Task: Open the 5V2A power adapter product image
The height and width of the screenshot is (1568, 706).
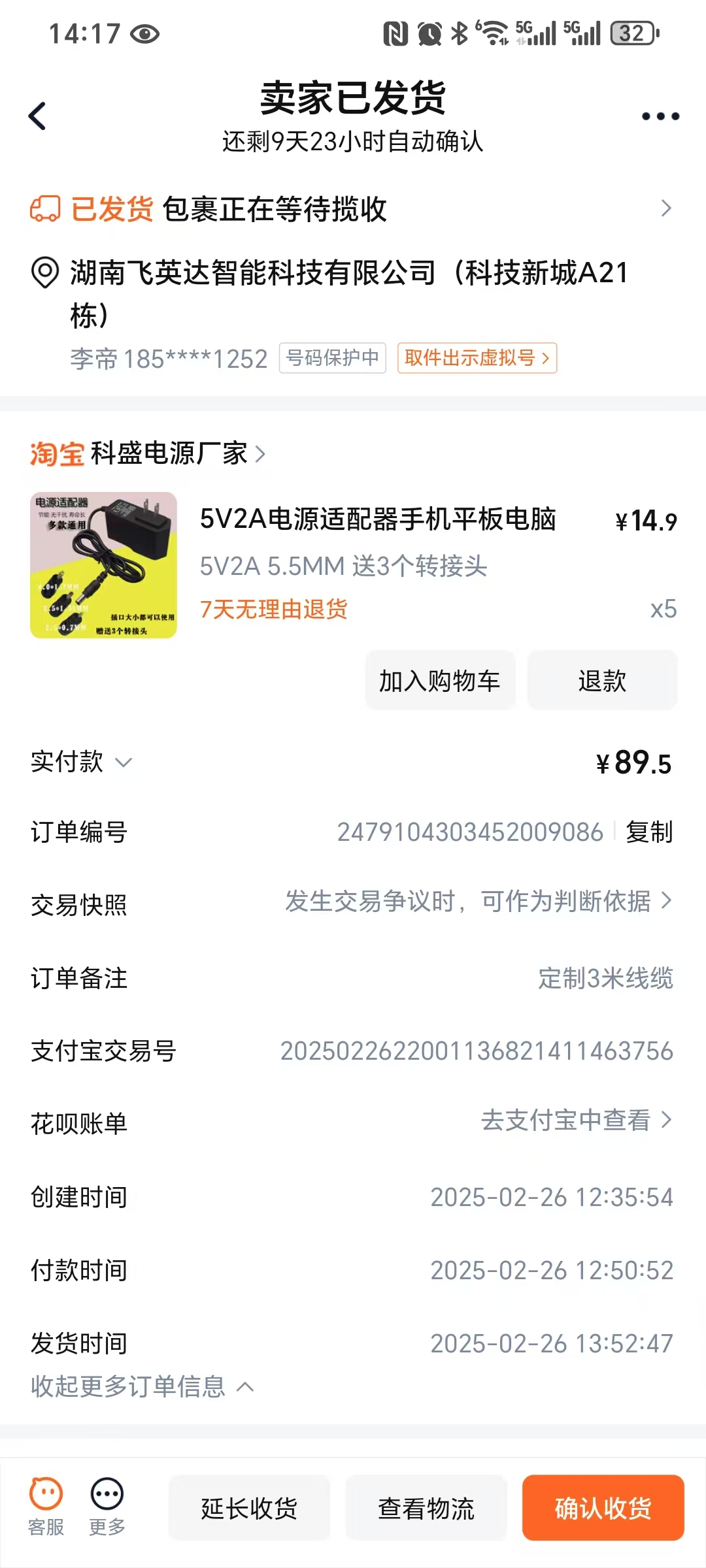Action: (103, 565)
